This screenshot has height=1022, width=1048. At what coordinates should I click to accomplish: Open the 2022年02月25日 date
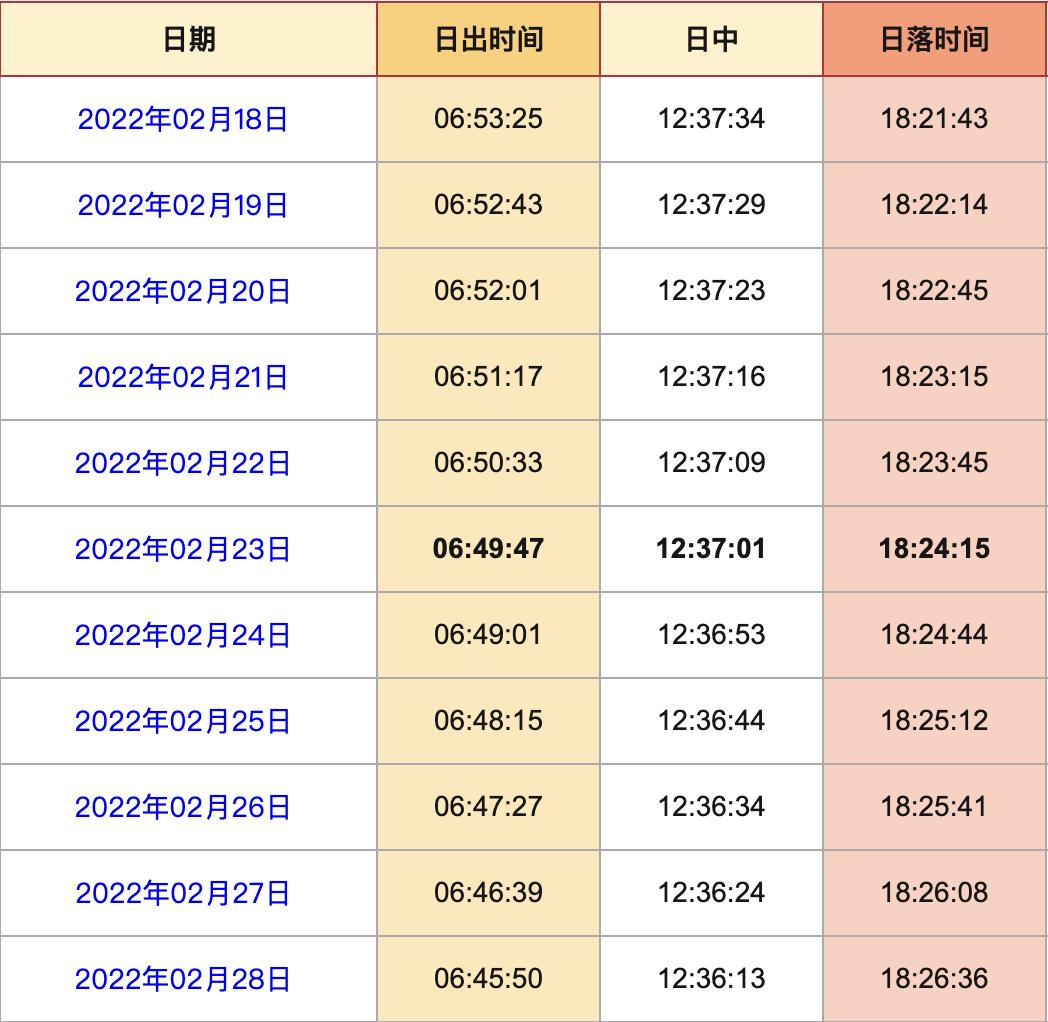tap(183, 722)
